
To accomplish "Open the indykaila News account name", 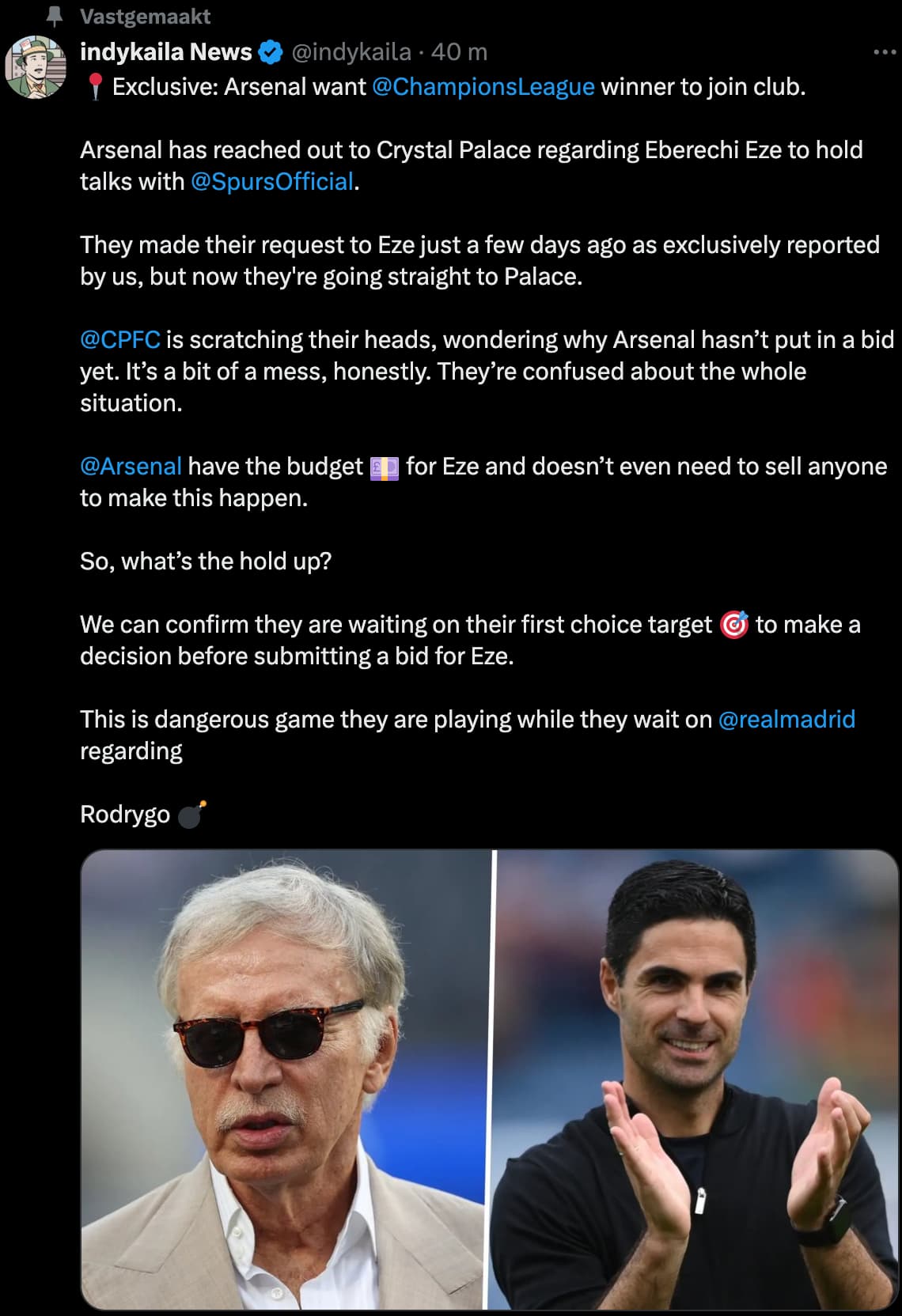I will coord(165,52).
